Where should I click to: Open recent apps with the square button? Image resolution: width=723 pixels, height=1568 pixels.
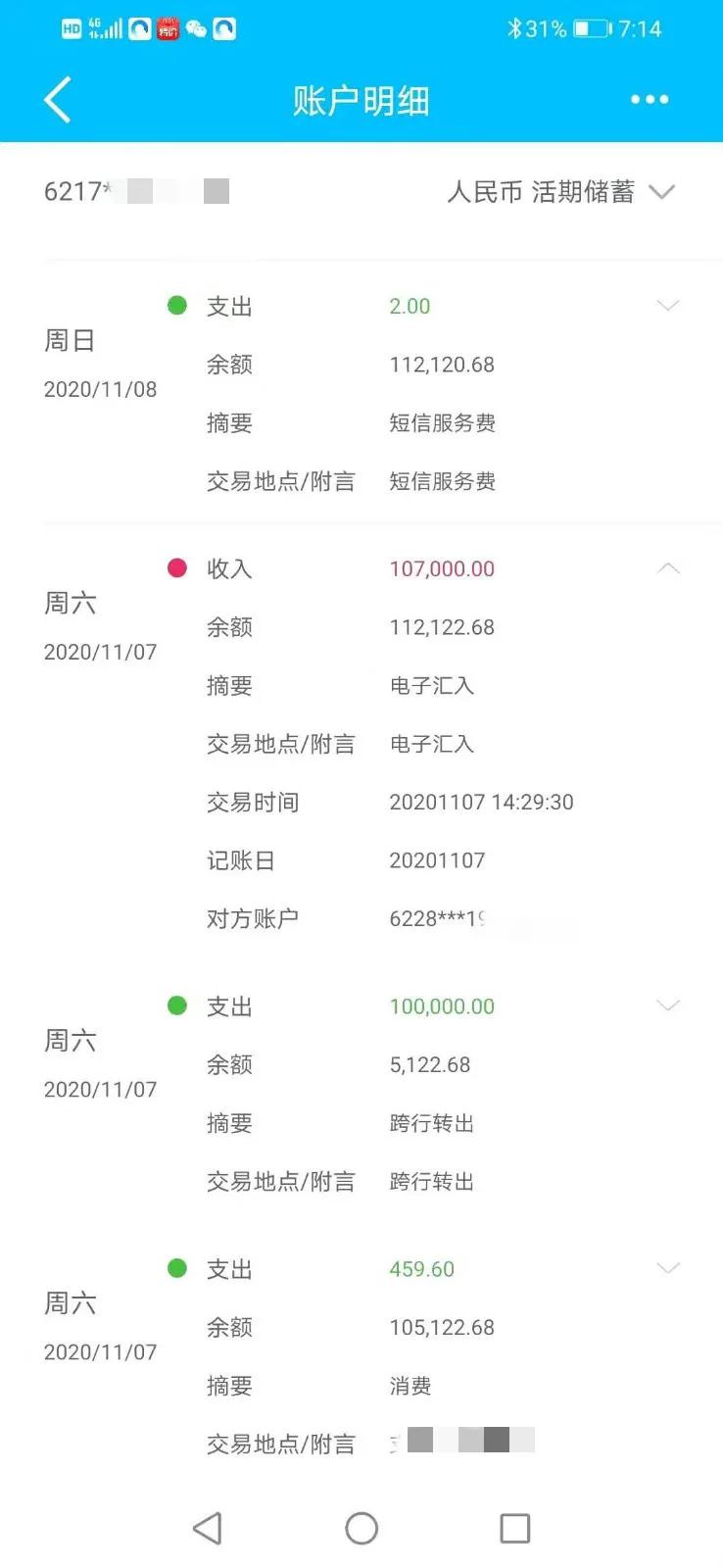pos(515,1528)
